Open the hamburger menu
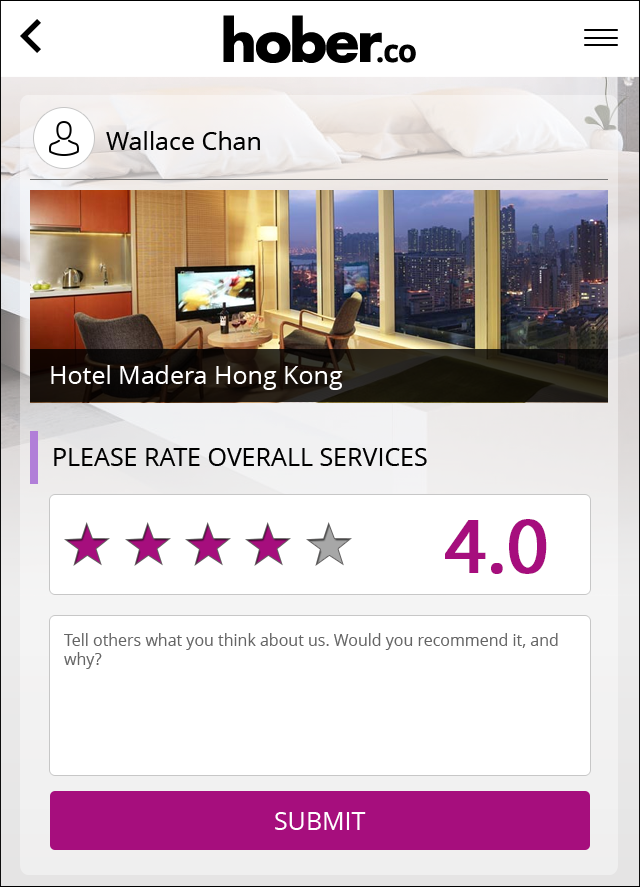 click(x=600, y=38)
